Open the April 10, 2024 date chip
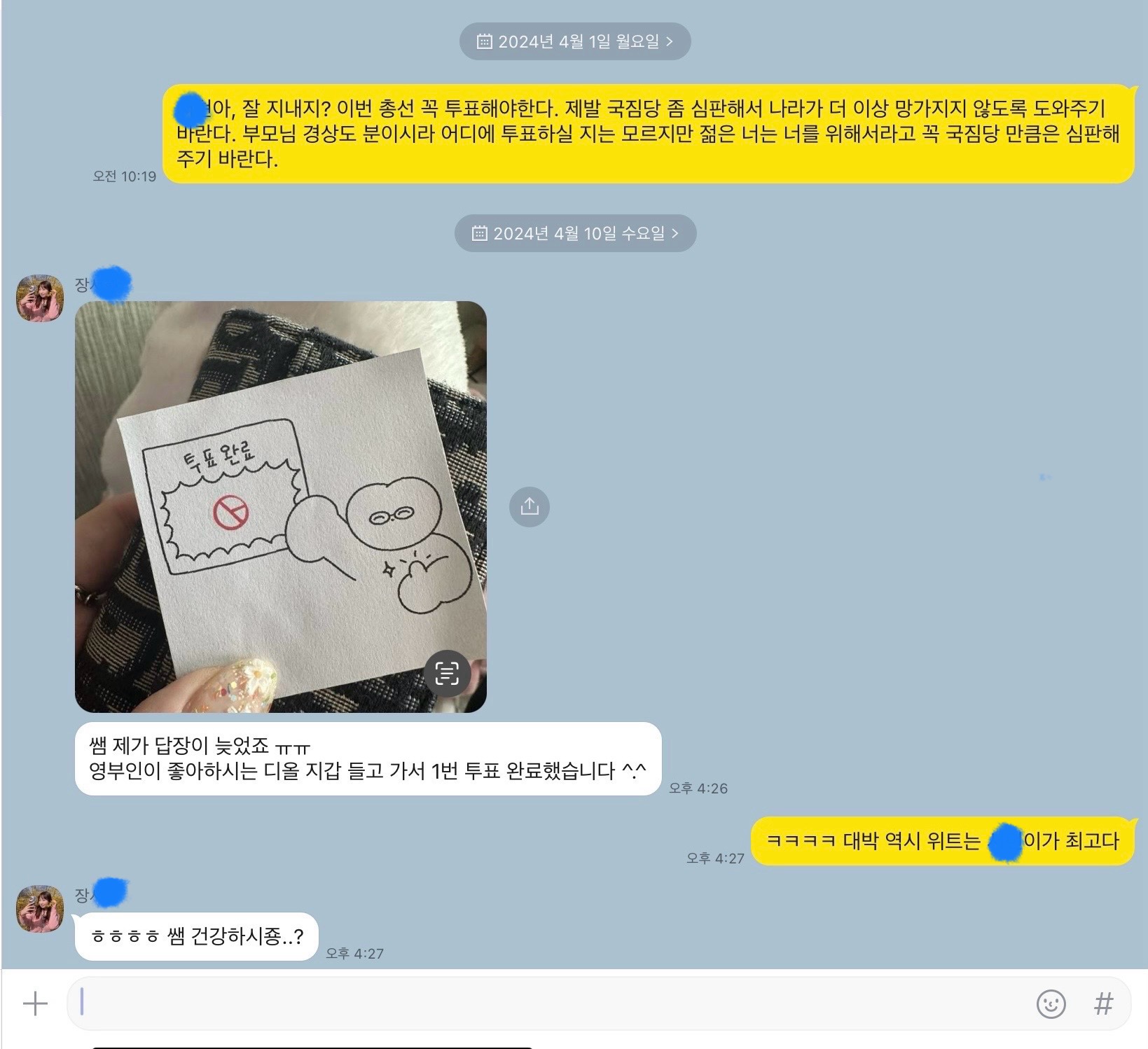Image resolution: width=1148 pixels, height=1049 pixels. click(x=575, y=233)
